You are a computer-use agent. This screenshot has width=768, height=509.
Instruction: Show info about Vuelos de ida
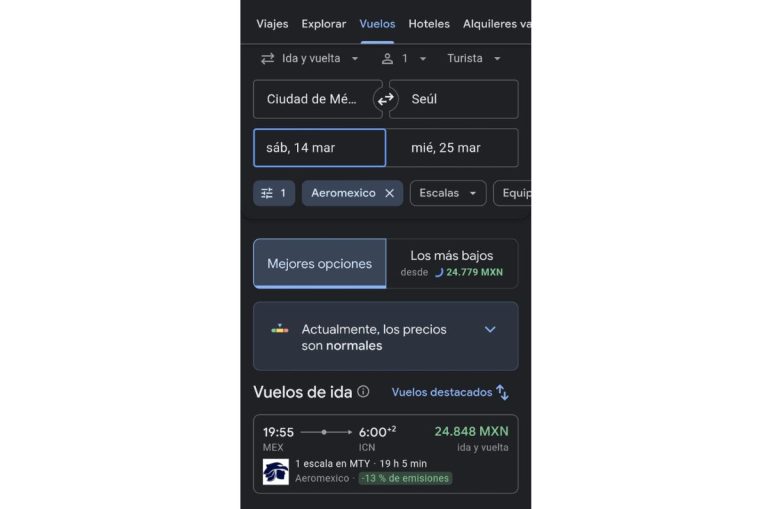(363, 392)
